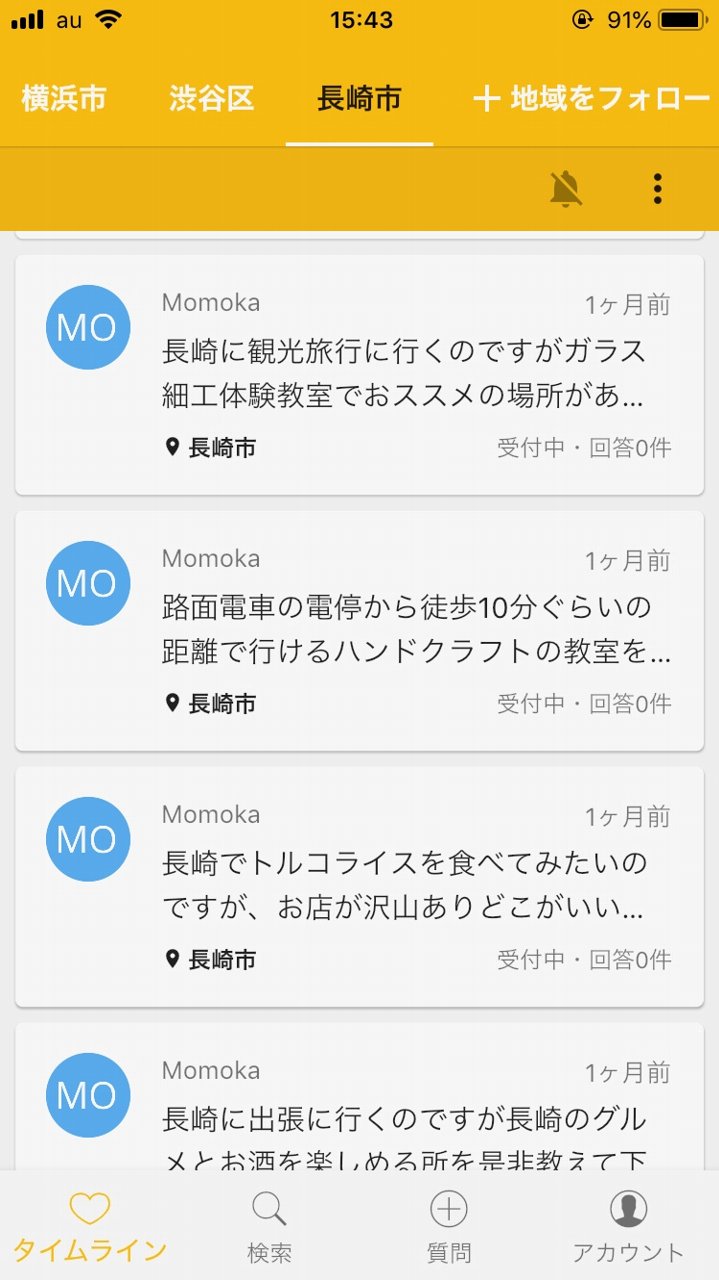Viewport: 719px width, 1280px height.
Task: Select the 長崎市 tab
Action: [x=359, y=98]
